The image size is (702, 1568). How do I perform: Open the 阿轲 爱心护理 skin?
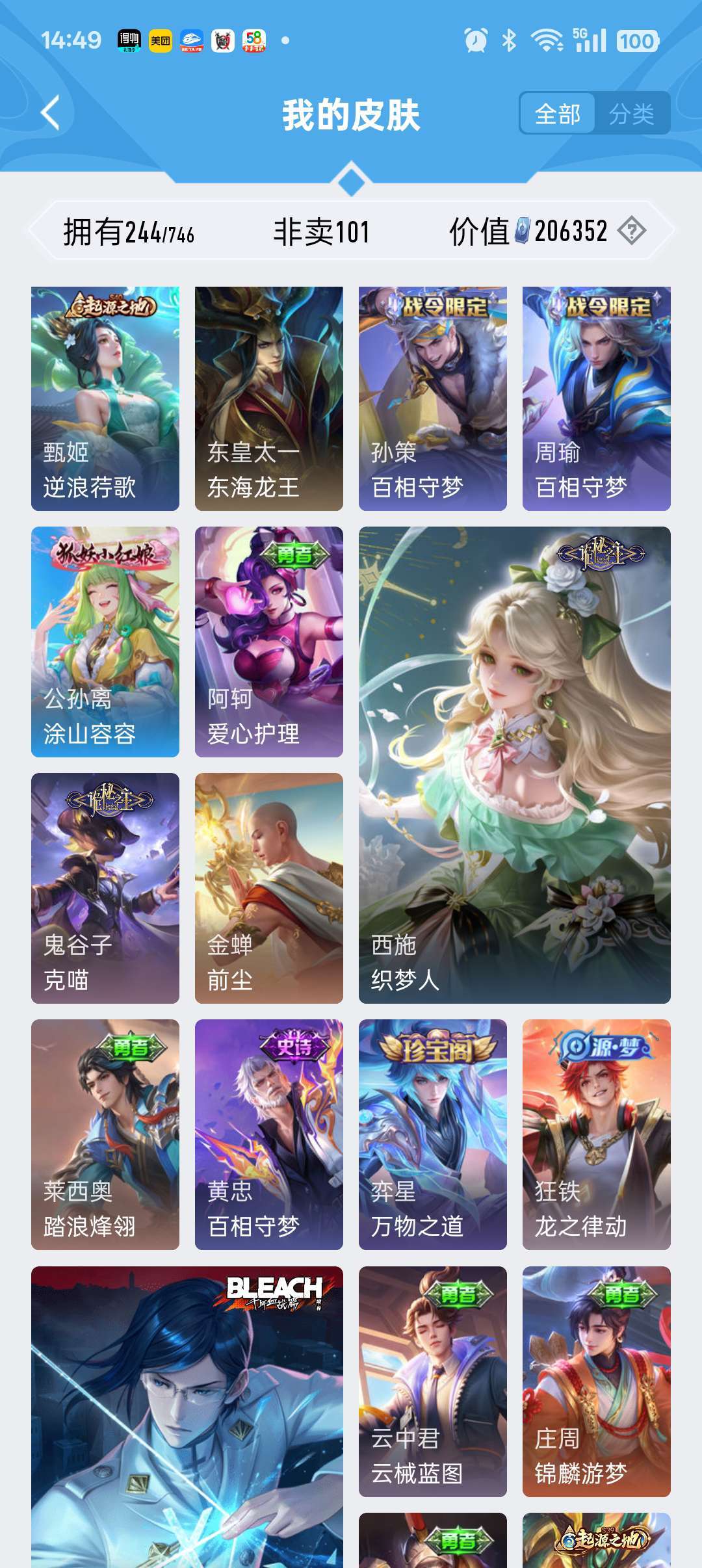tap(269, 642)
